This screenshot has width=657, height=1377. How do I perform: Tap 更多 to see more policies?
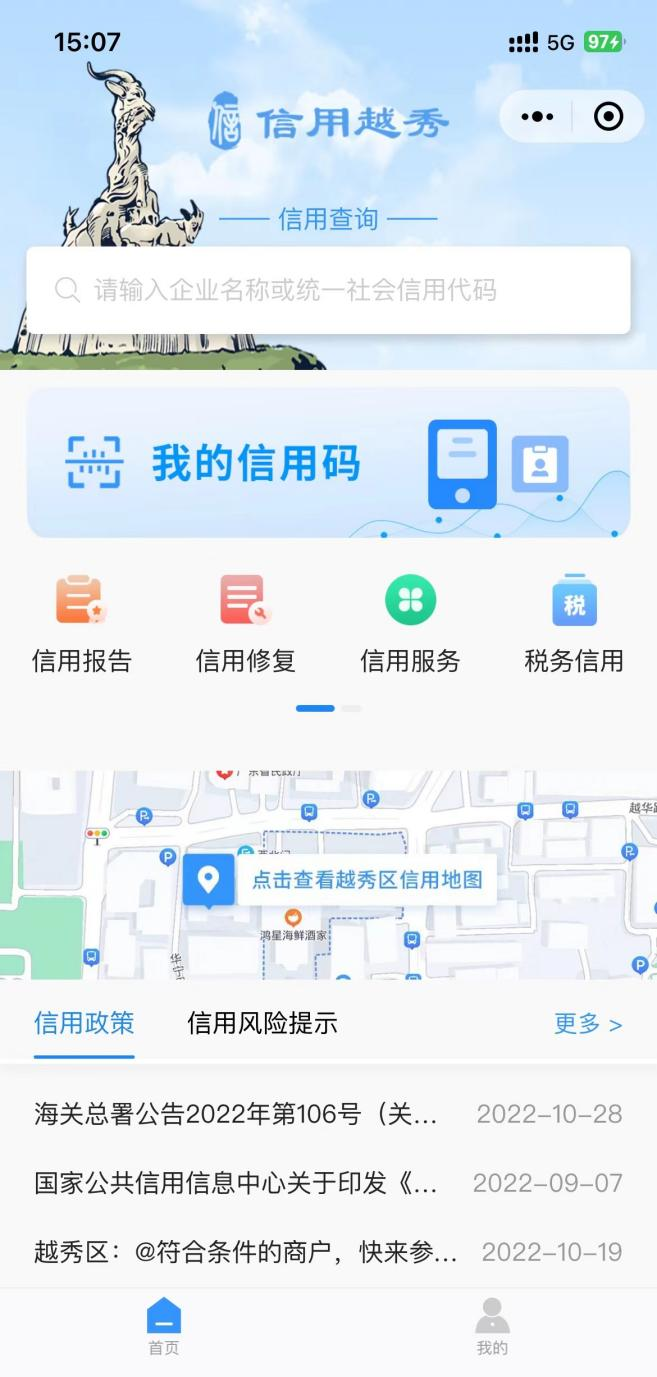pyautogui.click(x=588, y=1023)
